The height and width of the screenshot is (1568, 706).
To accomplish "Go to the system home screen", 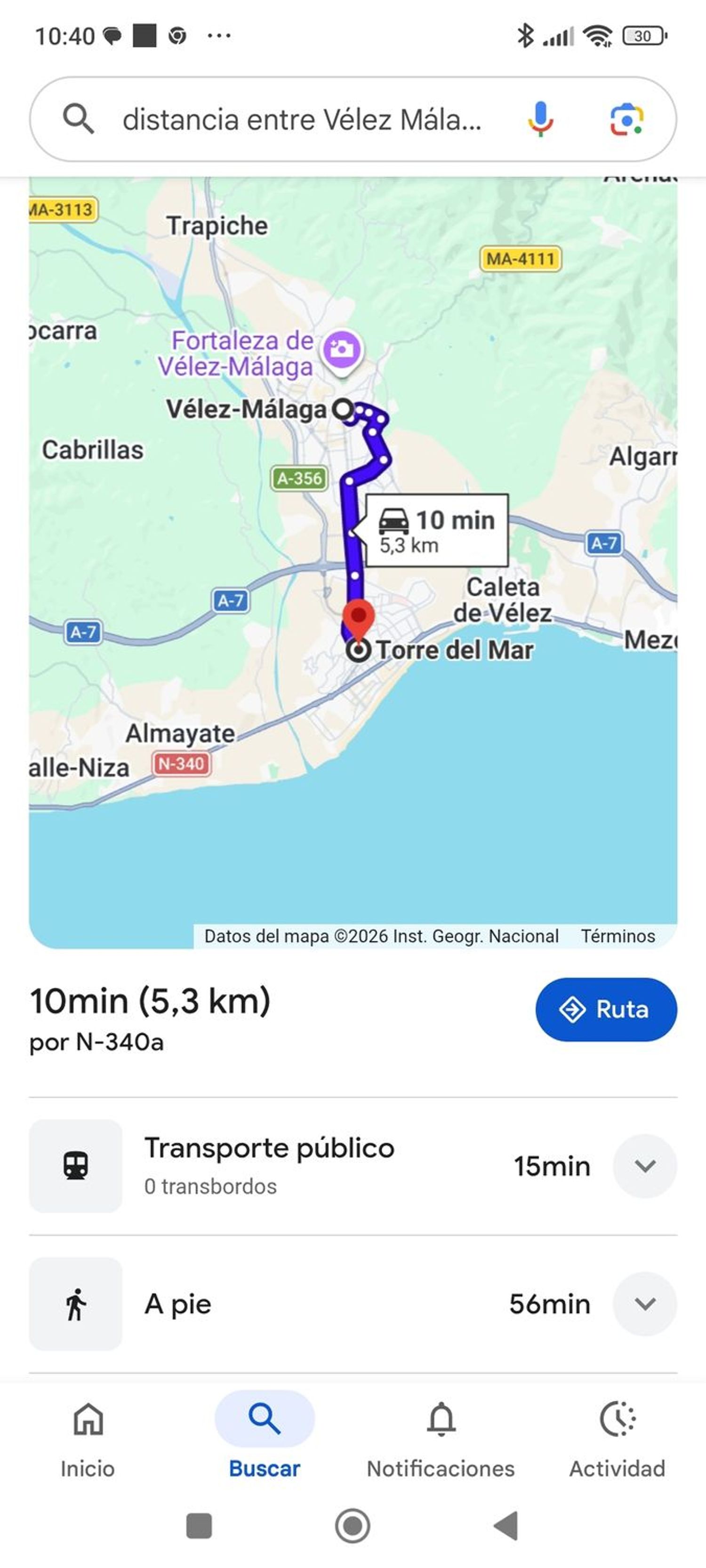I will click(x=353, y=1526).
